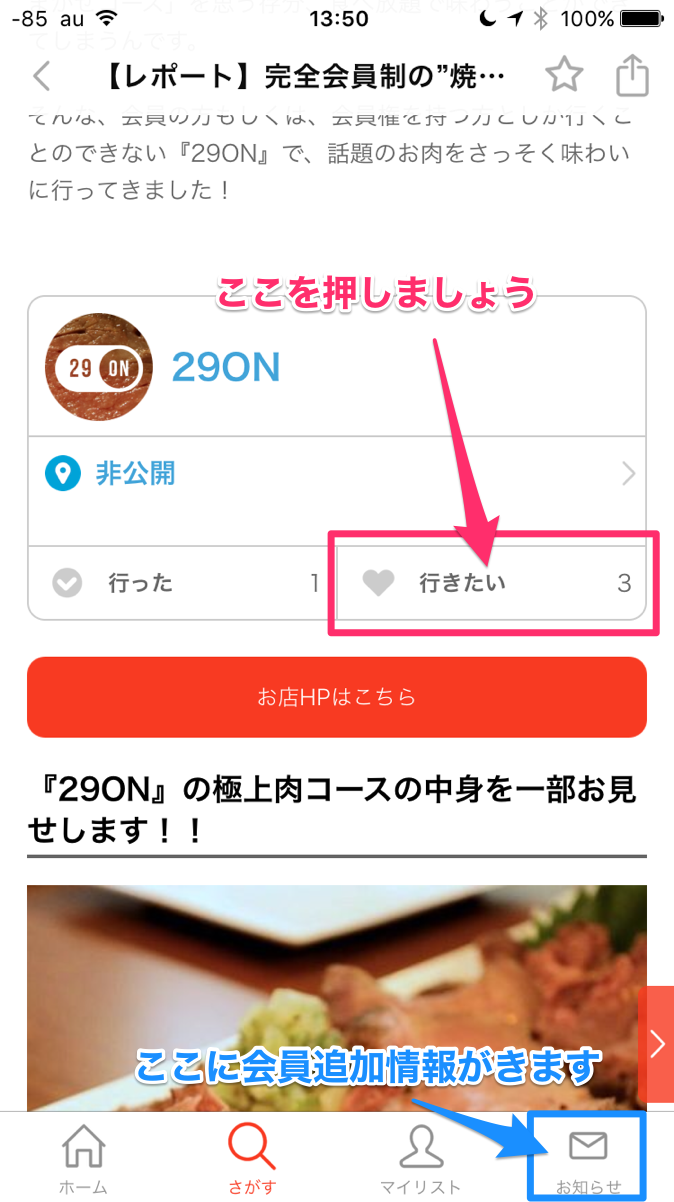Favorite this article with the star icon
Viewport: 674px width, 1202px height.
[564, 76]
